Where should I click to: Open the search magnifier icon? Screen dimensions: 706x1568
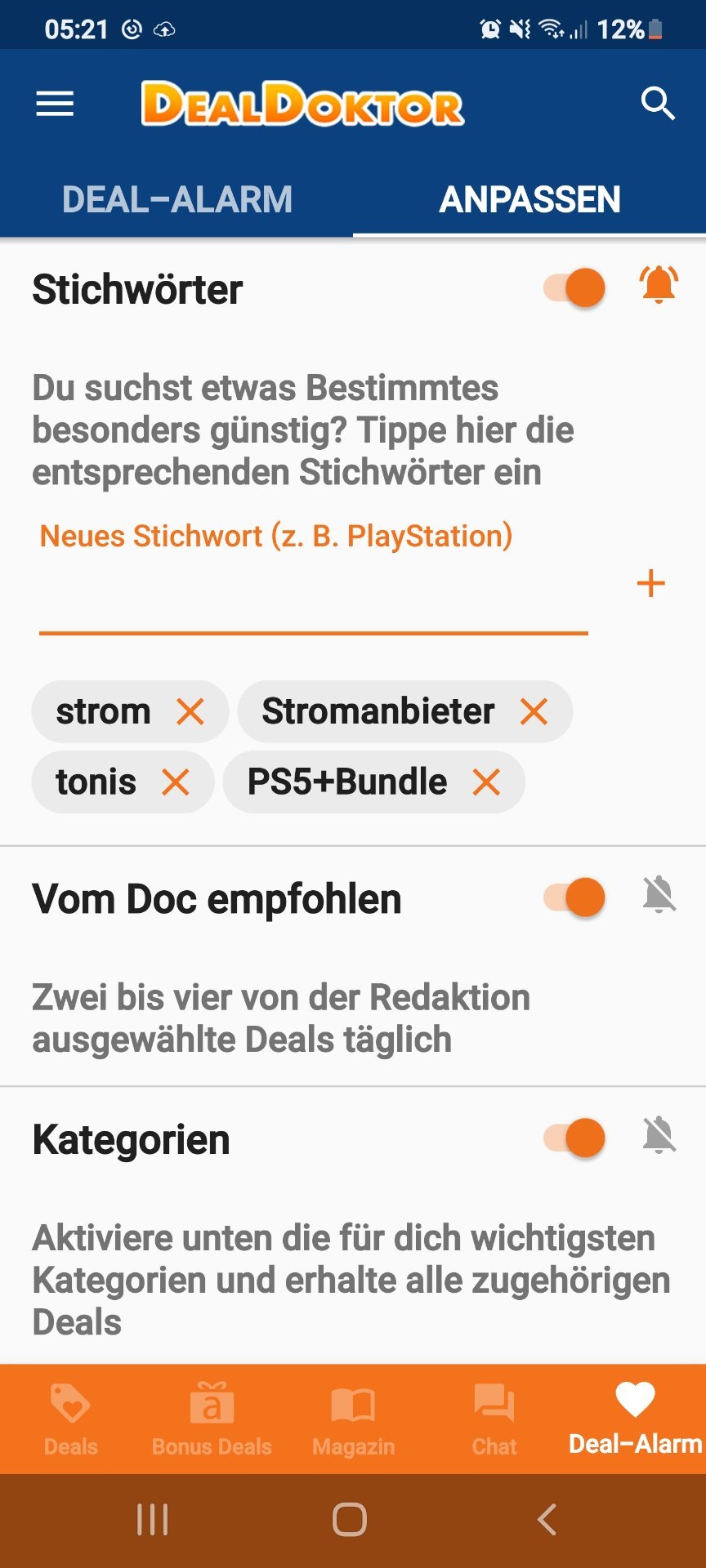tap(658, 104)
